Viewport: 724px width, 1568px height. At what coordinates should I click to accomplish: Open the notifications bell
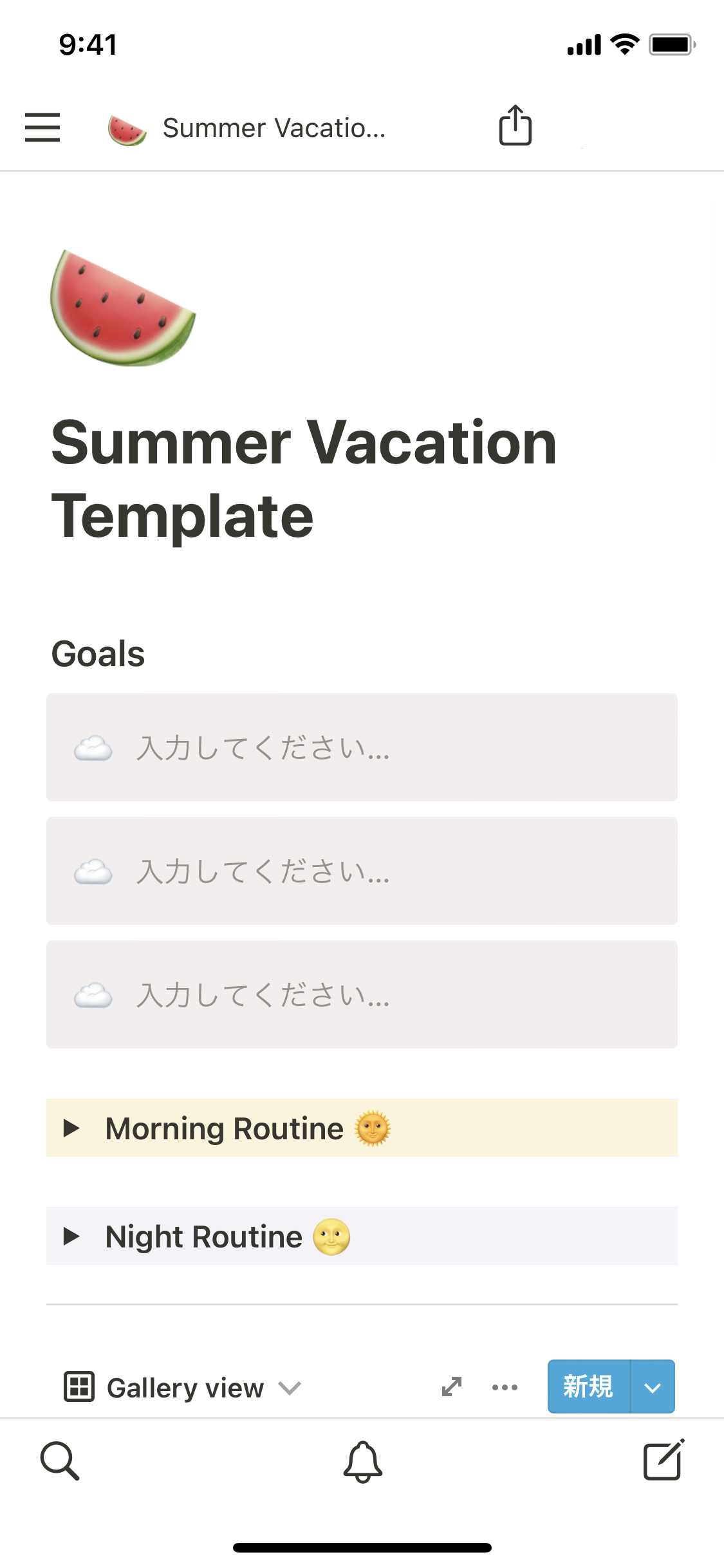tap(362, 1461)
